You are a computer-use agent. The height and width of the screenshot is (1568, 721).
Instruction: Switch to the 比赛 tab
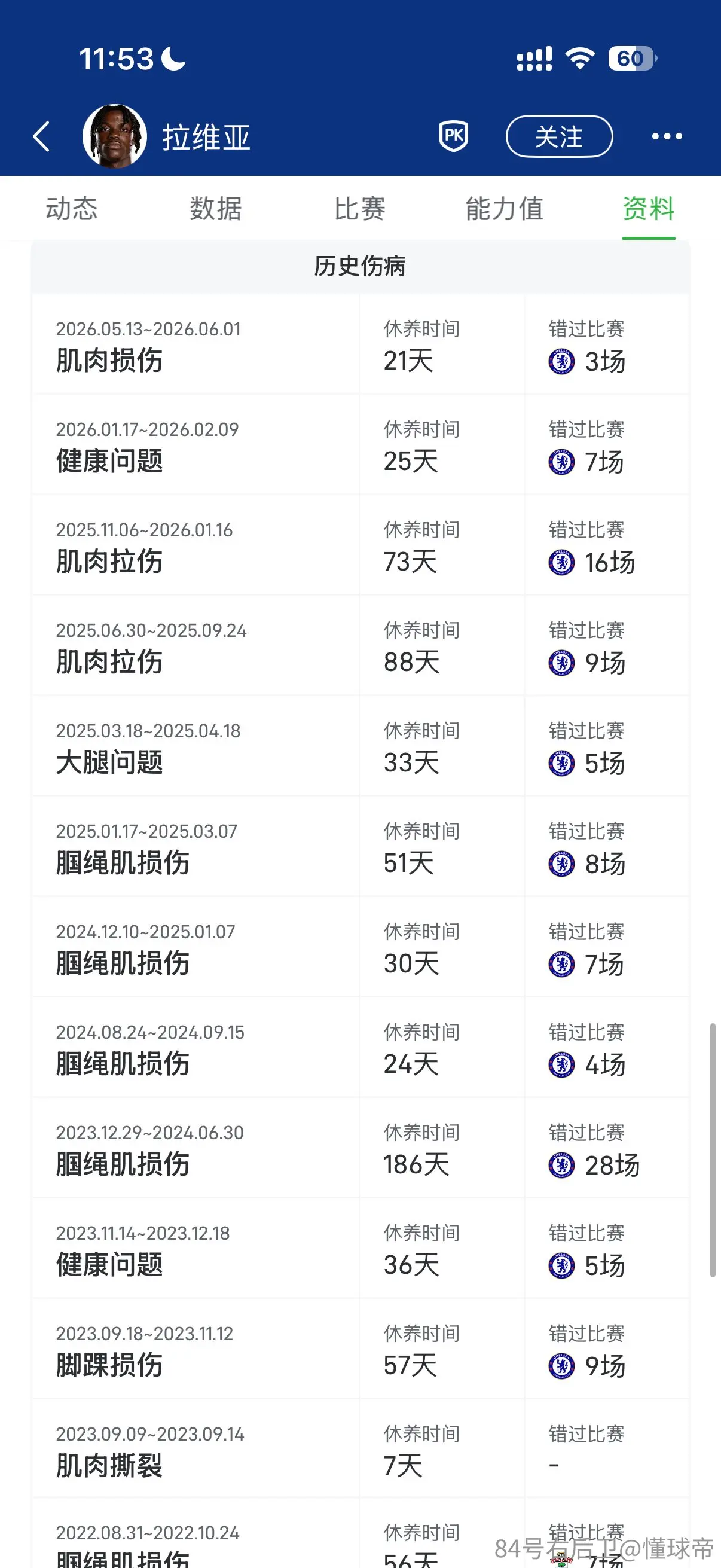click(359, 208)
